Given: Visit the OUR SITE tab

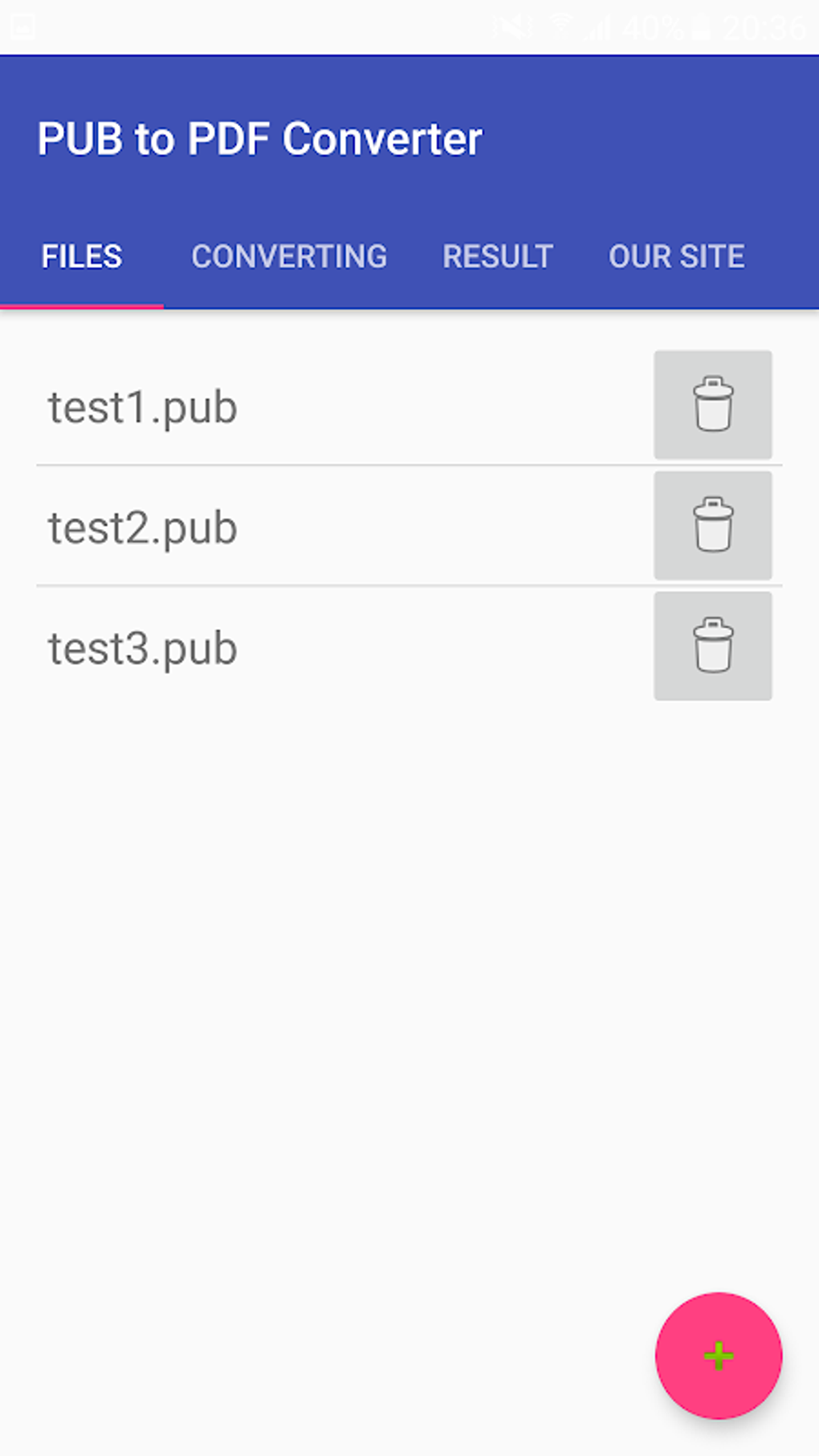Looking at the screenshot, I should pos(676,256).
